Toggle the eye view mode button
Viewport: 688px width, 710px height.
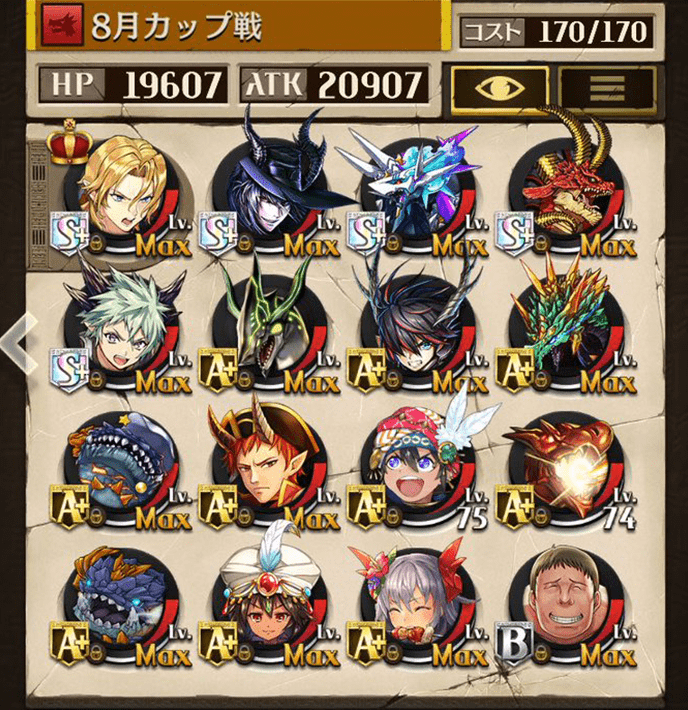point(499,87)
